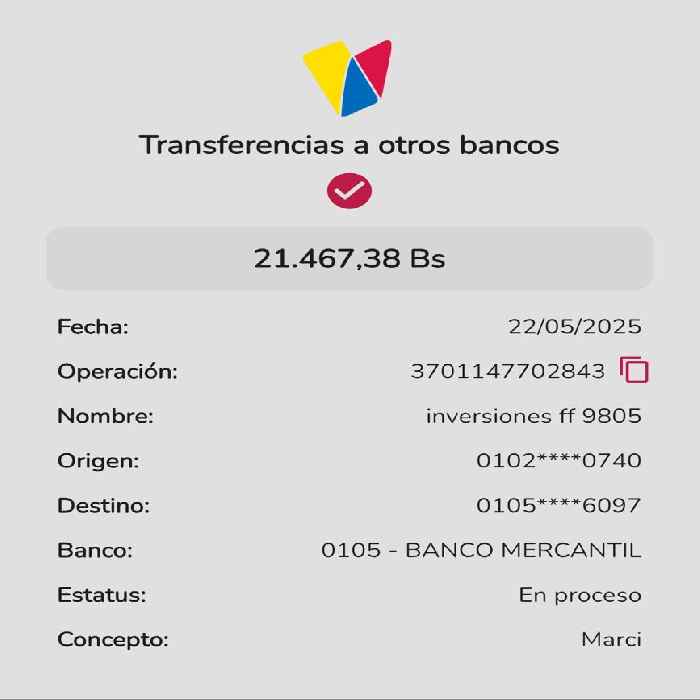The image size is (700, 700).
Task: Copy the operation number 3701147702843
Action: click(634, 370)
